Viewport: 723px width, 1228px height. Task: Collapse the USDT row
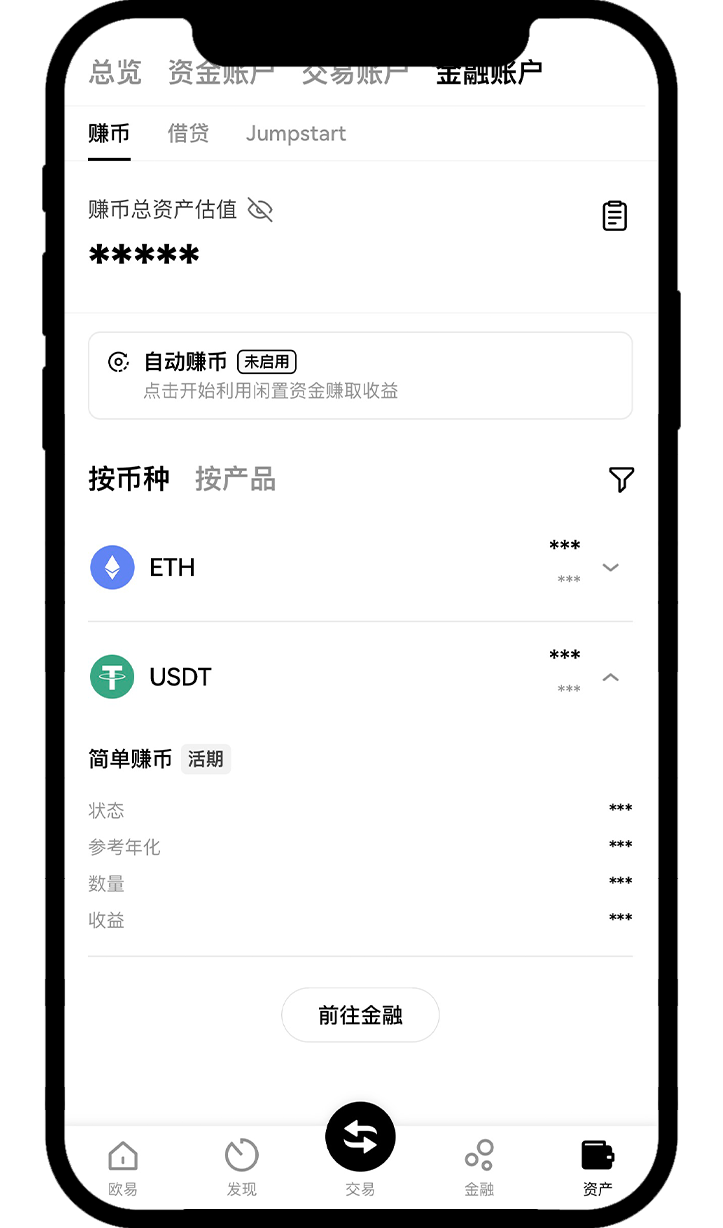[610, 677]
